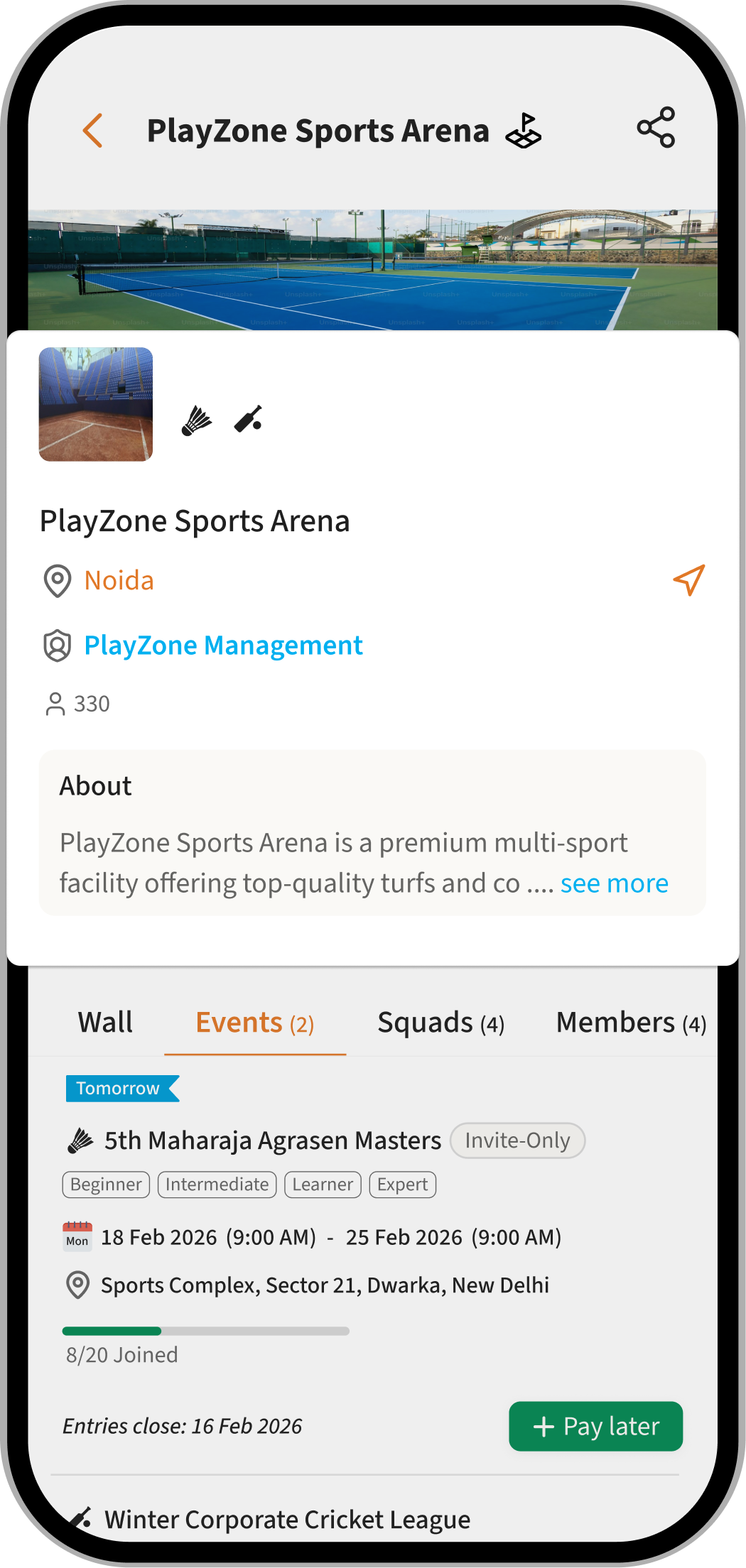Click the flag icon beside the arena title
746x1568 pixels.
pos(524,131)
